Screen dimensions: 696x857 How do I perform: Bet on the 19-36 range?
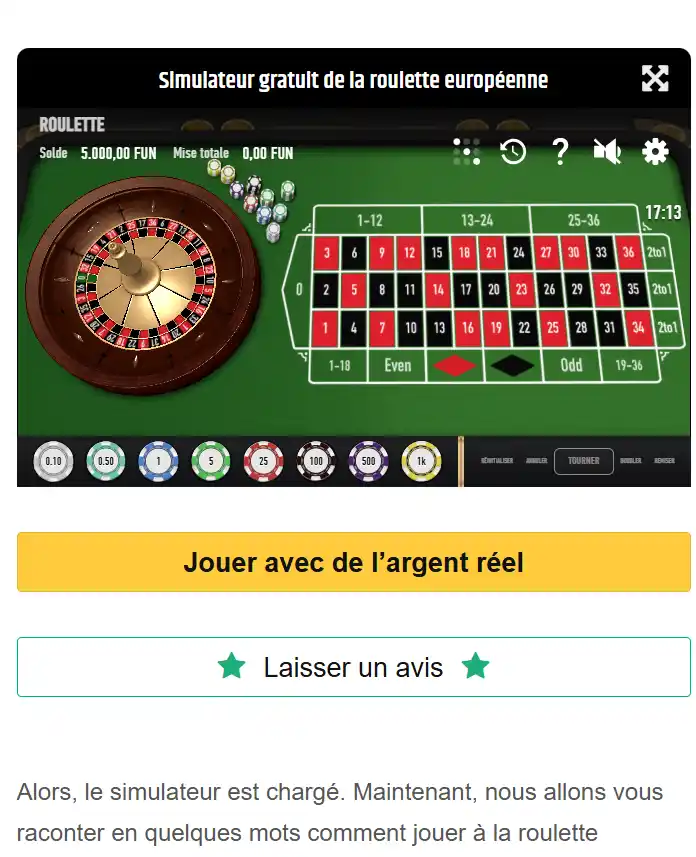(x=629, y=365)
